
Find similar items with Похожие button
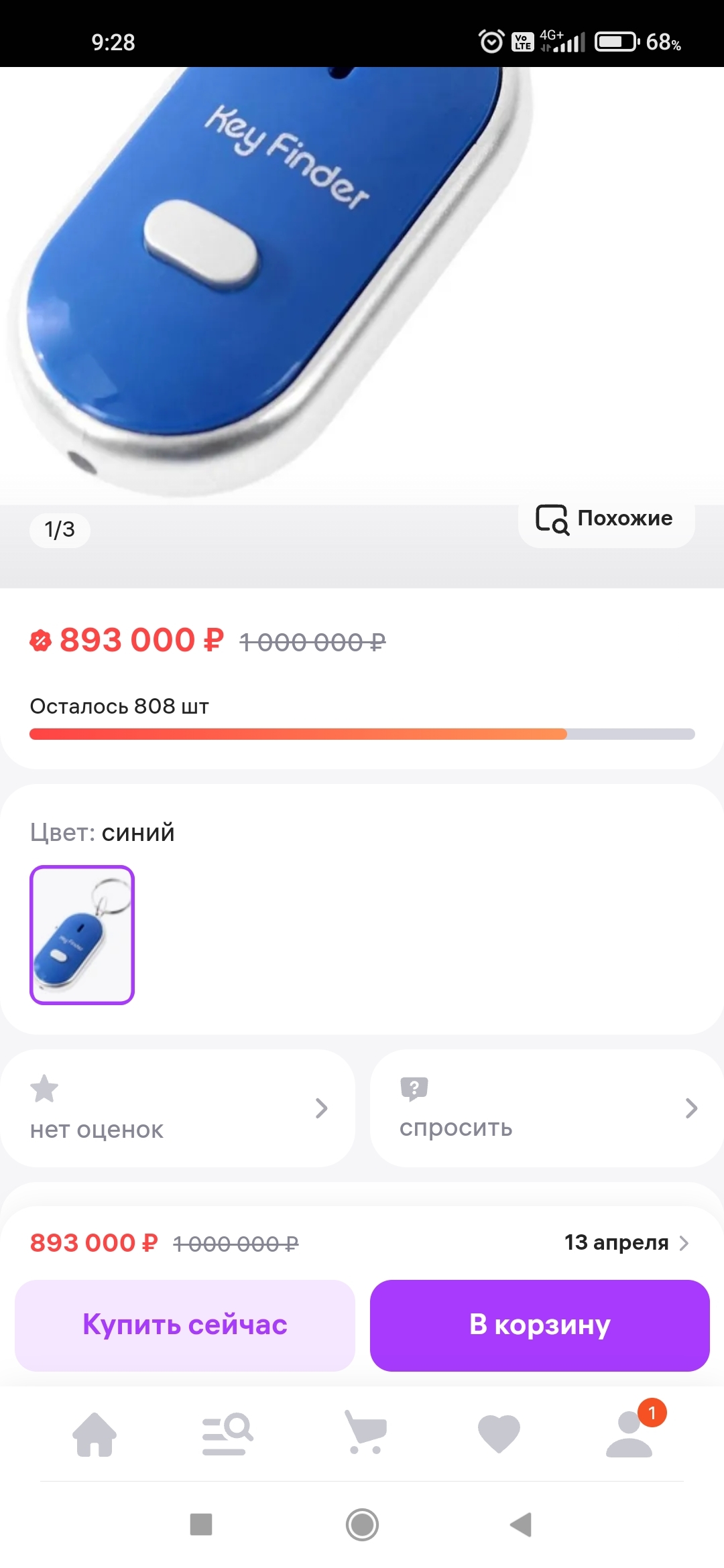click(606, 519)
